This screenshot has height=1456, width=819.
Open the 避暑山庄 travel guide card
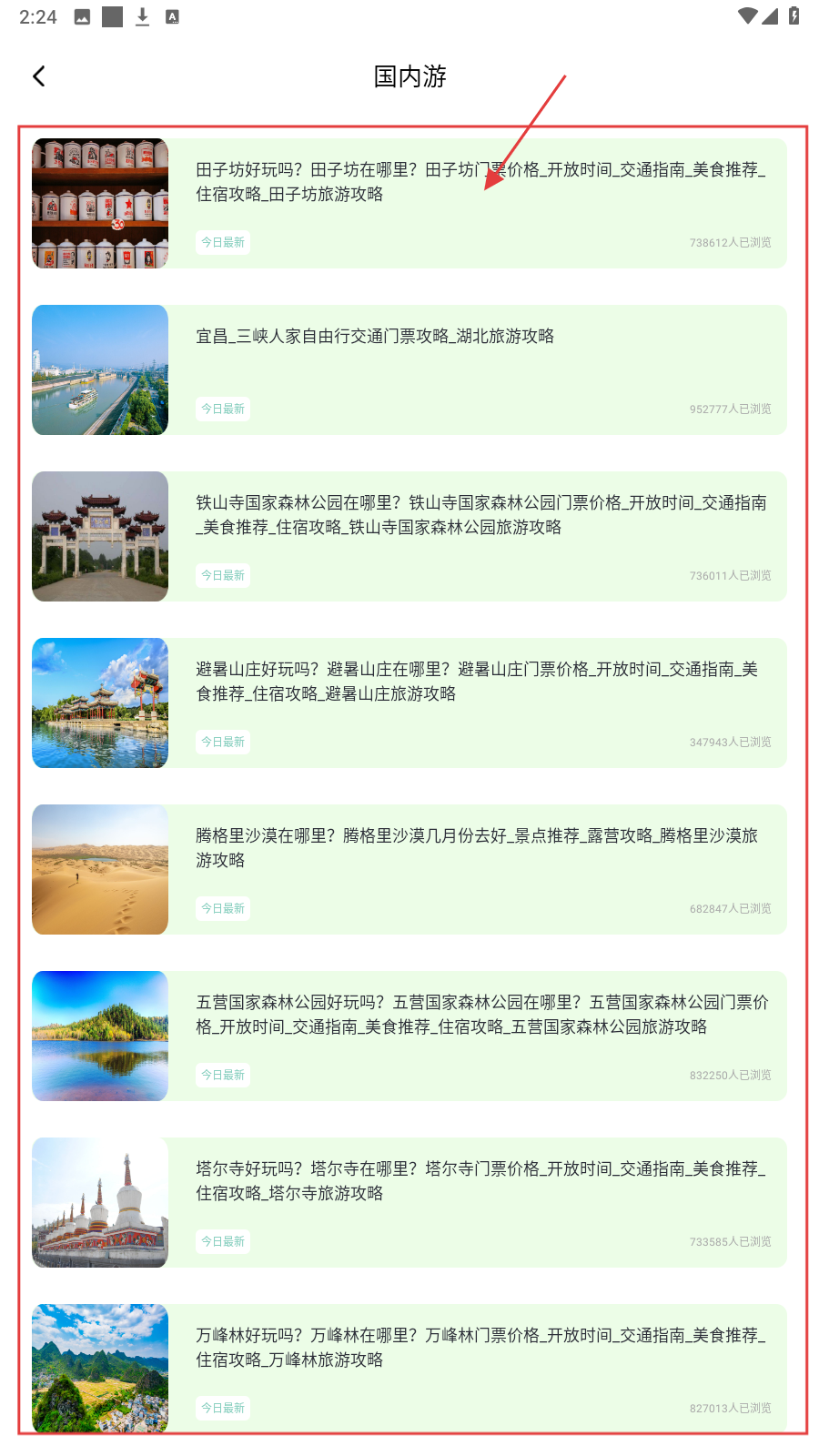click(x=409, y=703)
